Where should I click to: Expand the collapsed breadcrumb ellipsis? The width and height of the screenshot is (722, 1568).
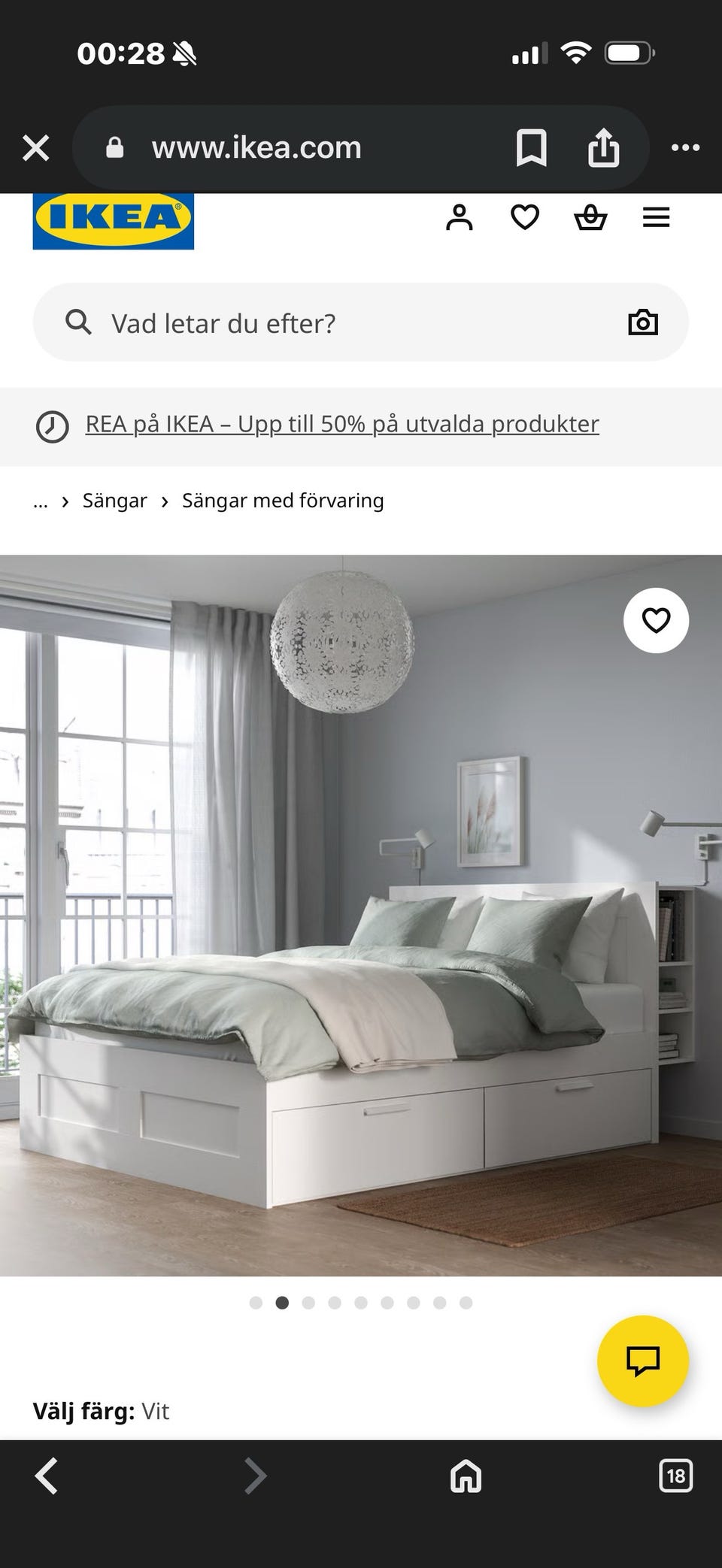(41, 501)
